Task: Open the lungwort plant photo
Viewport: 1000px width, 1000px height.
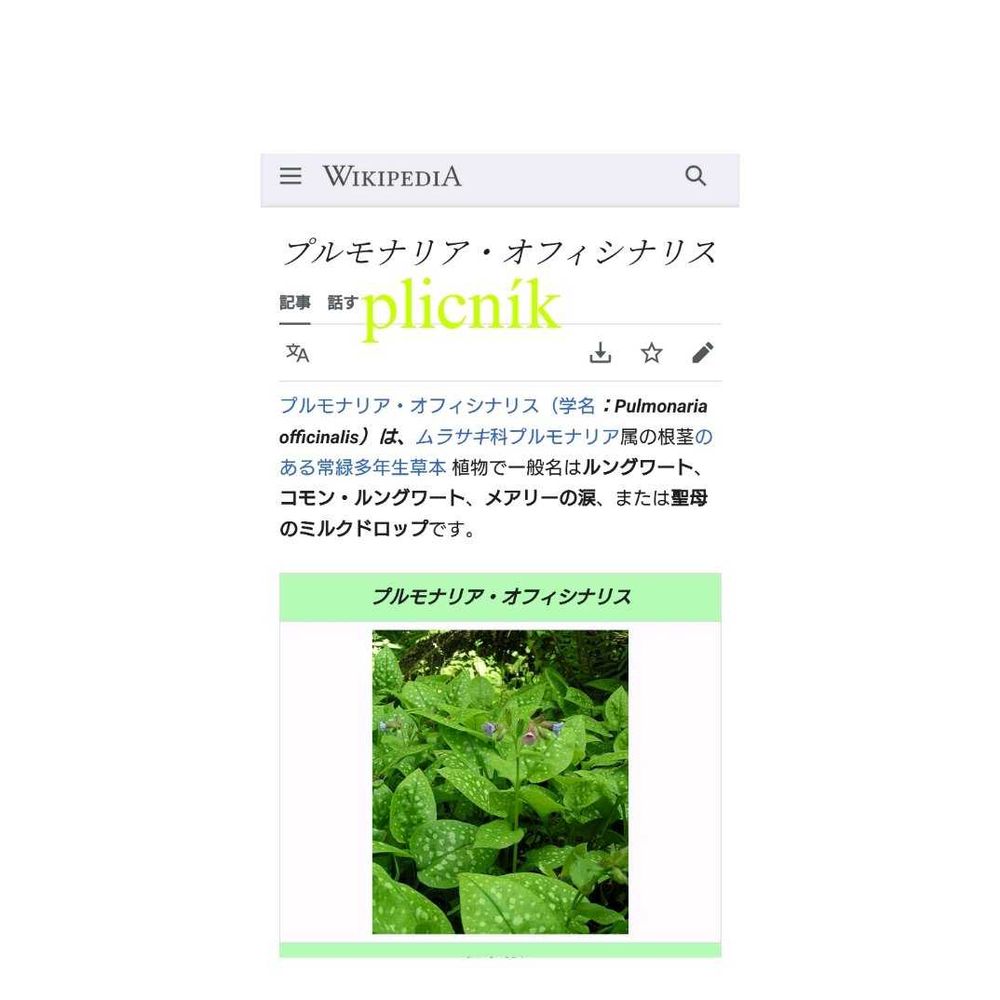Action: click(x=500, y=782)
